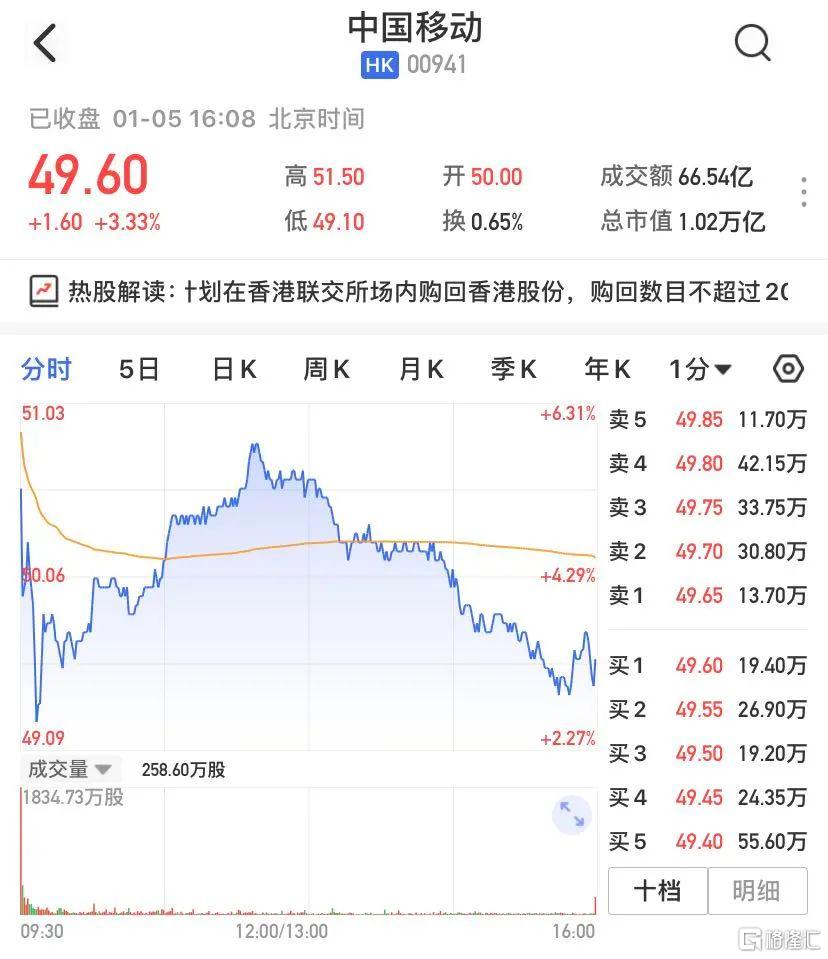
Task: Expand the chart to full screen
Action: (x=571, y=814)
